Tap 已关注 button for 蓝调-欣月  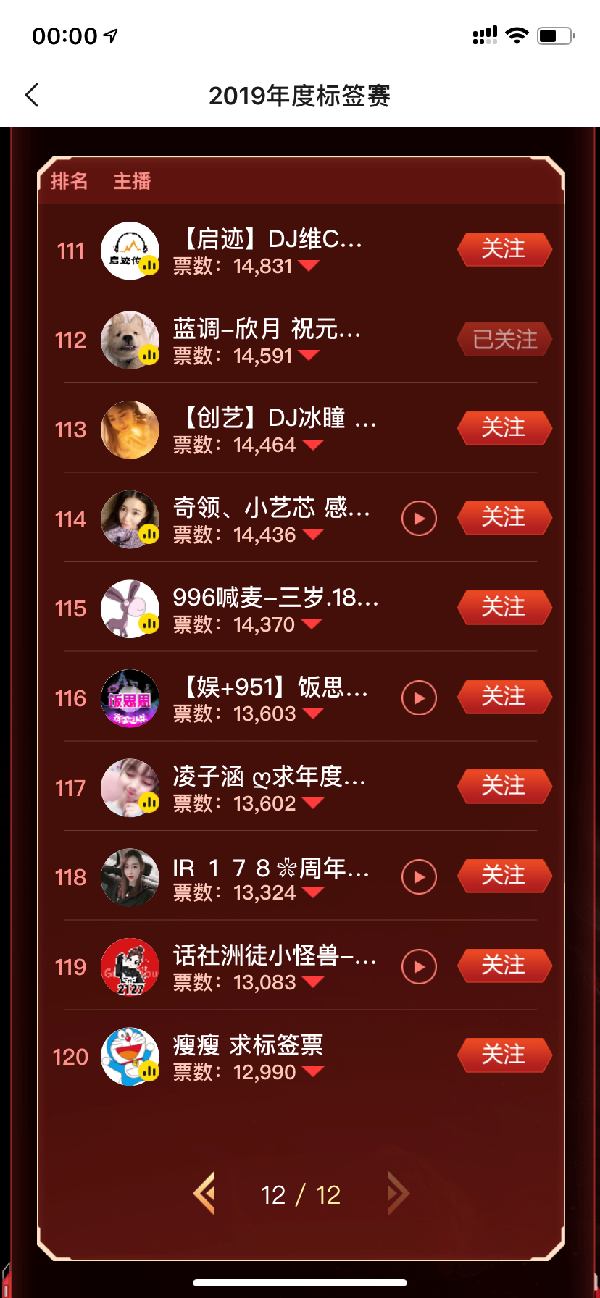point(504,340)
